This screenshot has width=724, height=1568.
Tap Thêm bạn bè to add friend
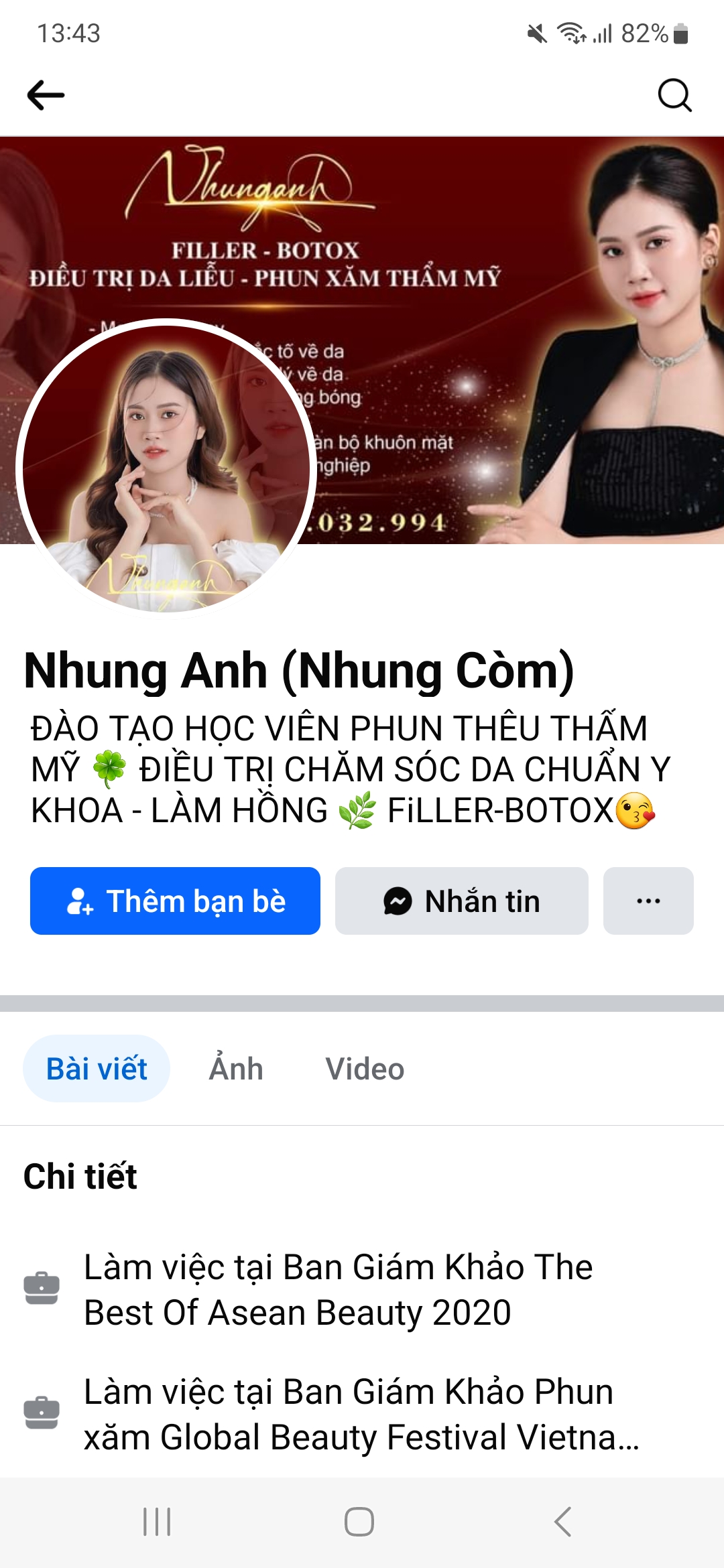point(175,901)
